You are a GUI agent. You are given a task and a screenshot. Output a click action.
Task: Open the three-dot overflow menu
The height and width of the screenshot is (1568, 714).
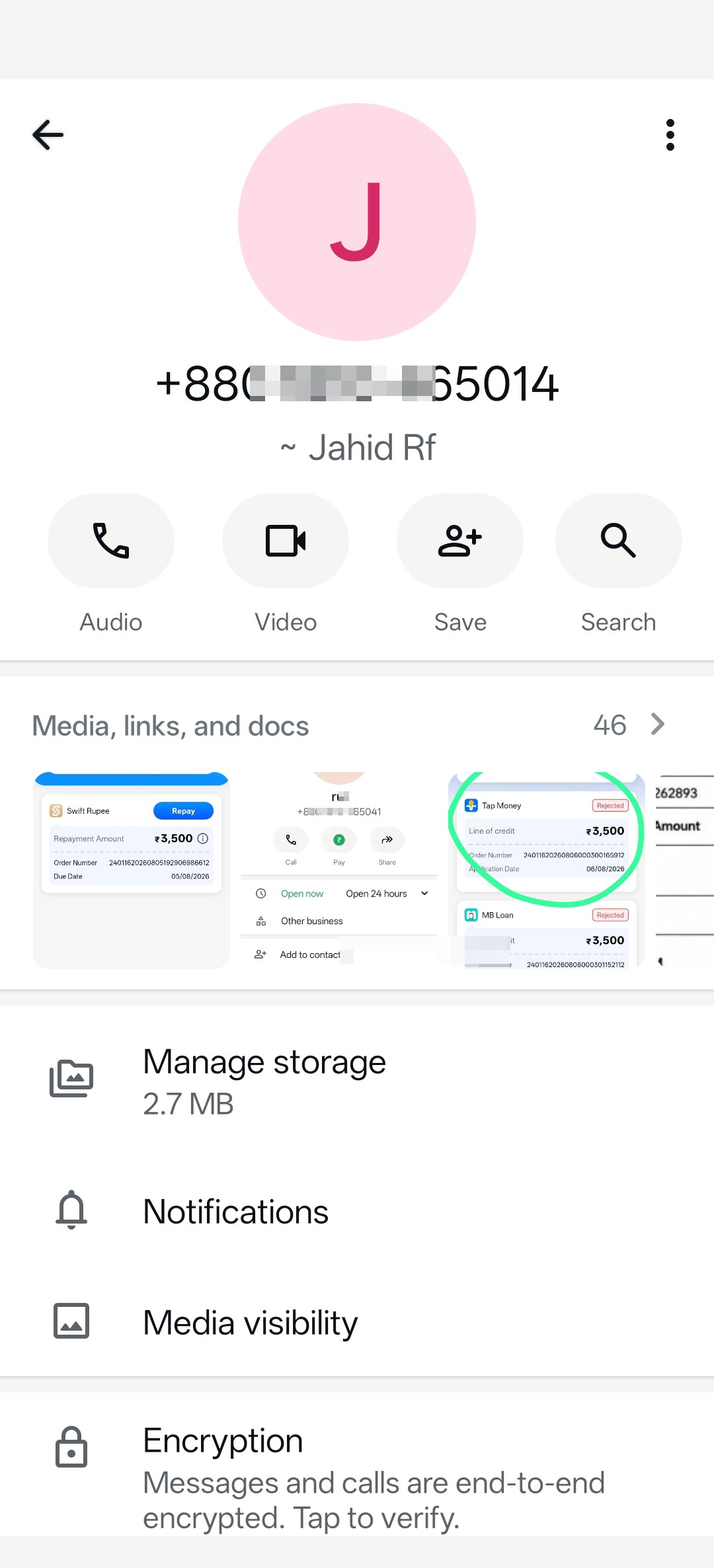(670, 135)
